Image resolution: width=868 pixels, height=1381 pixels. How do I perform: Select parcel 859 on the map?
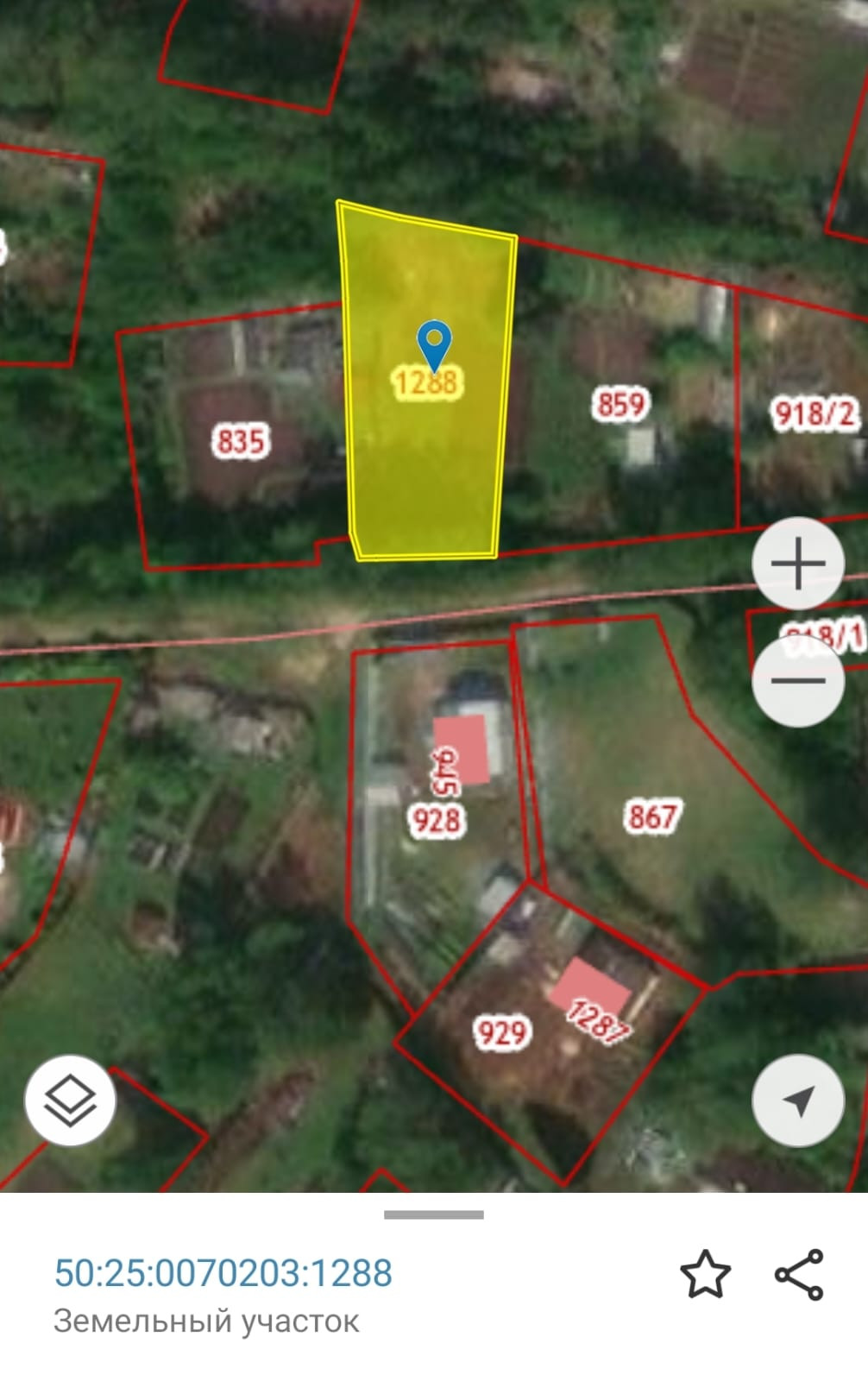[x=620, y=404]
